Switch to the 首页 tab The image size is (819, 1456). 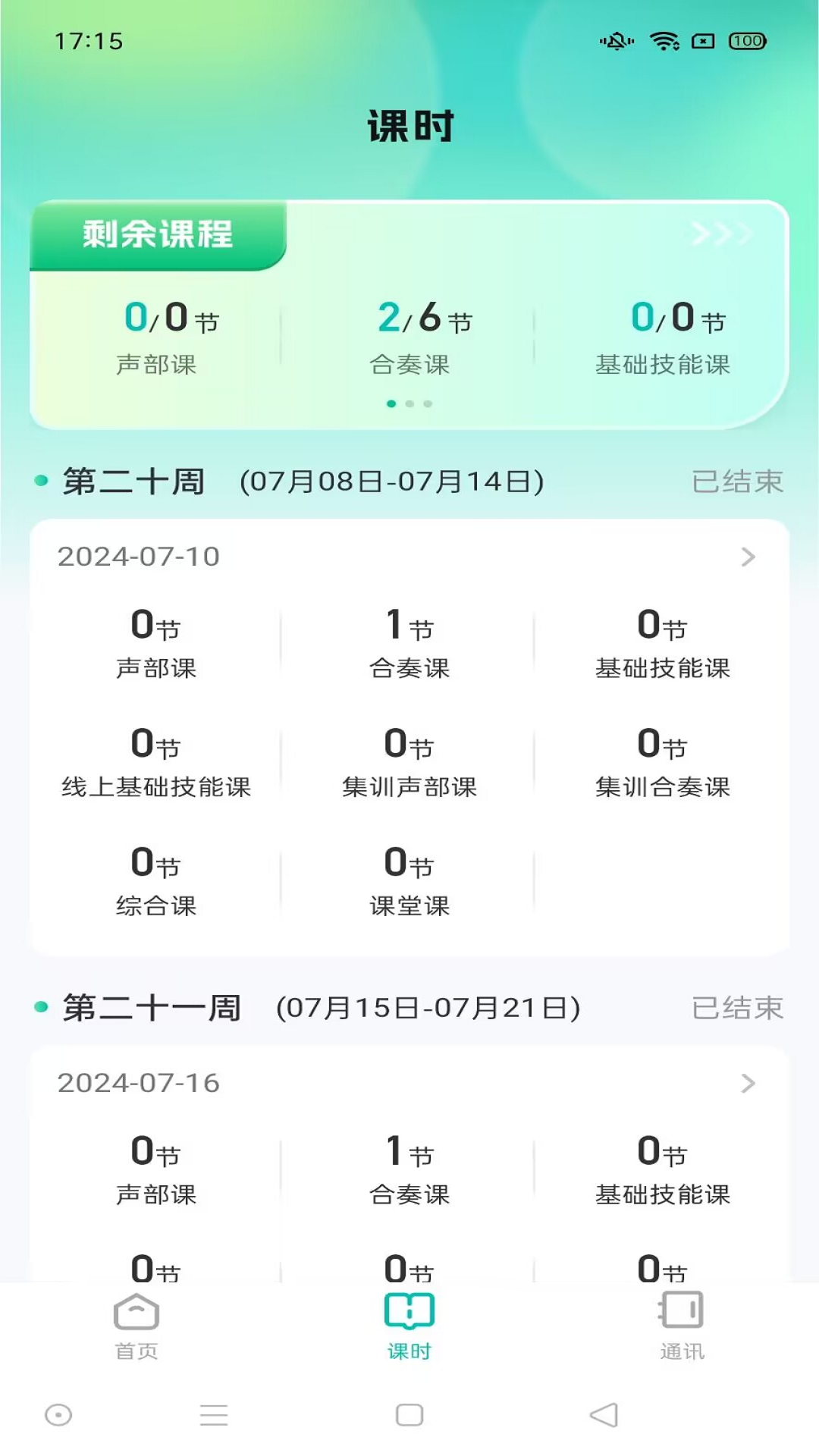tap(136, 1327)
